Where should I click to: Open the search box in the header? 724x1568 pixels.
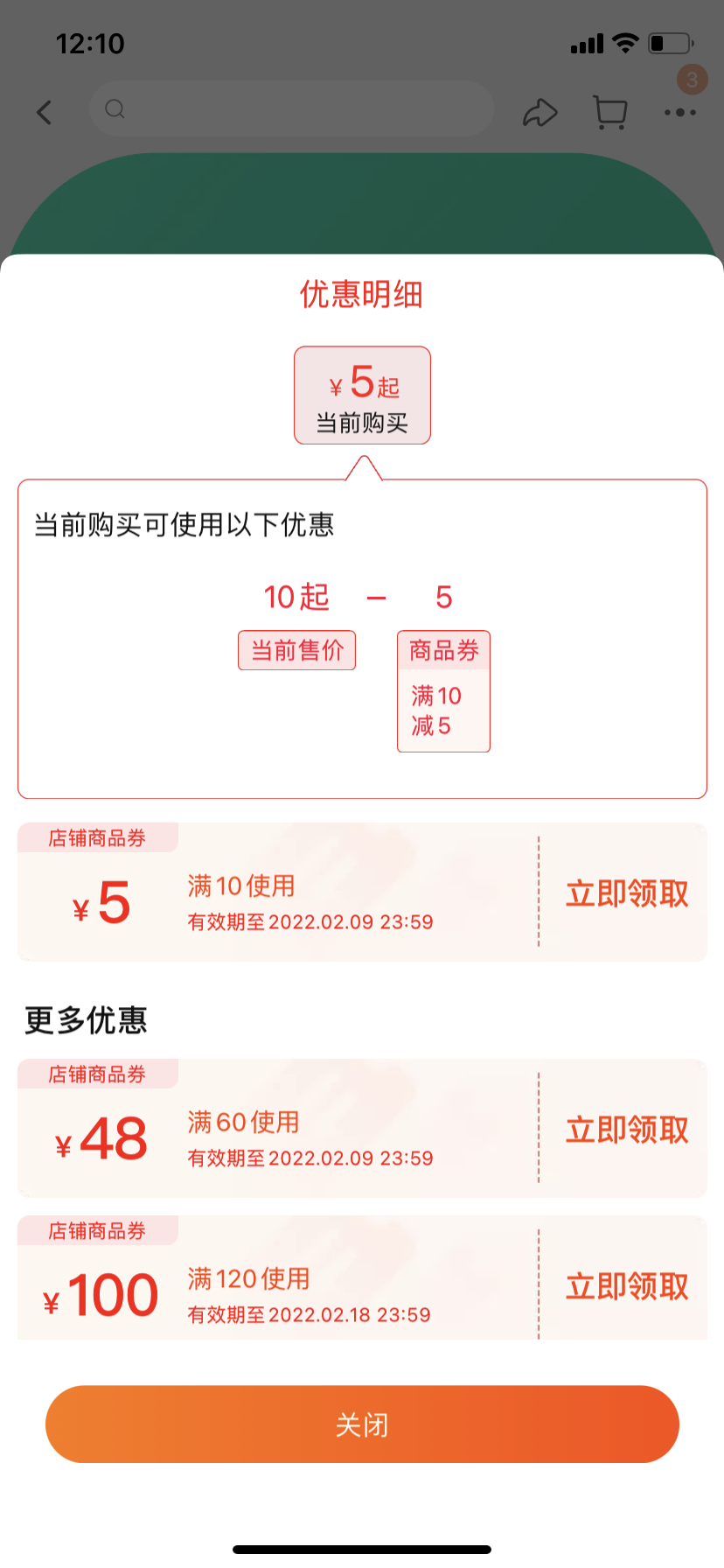pos(292,109)
